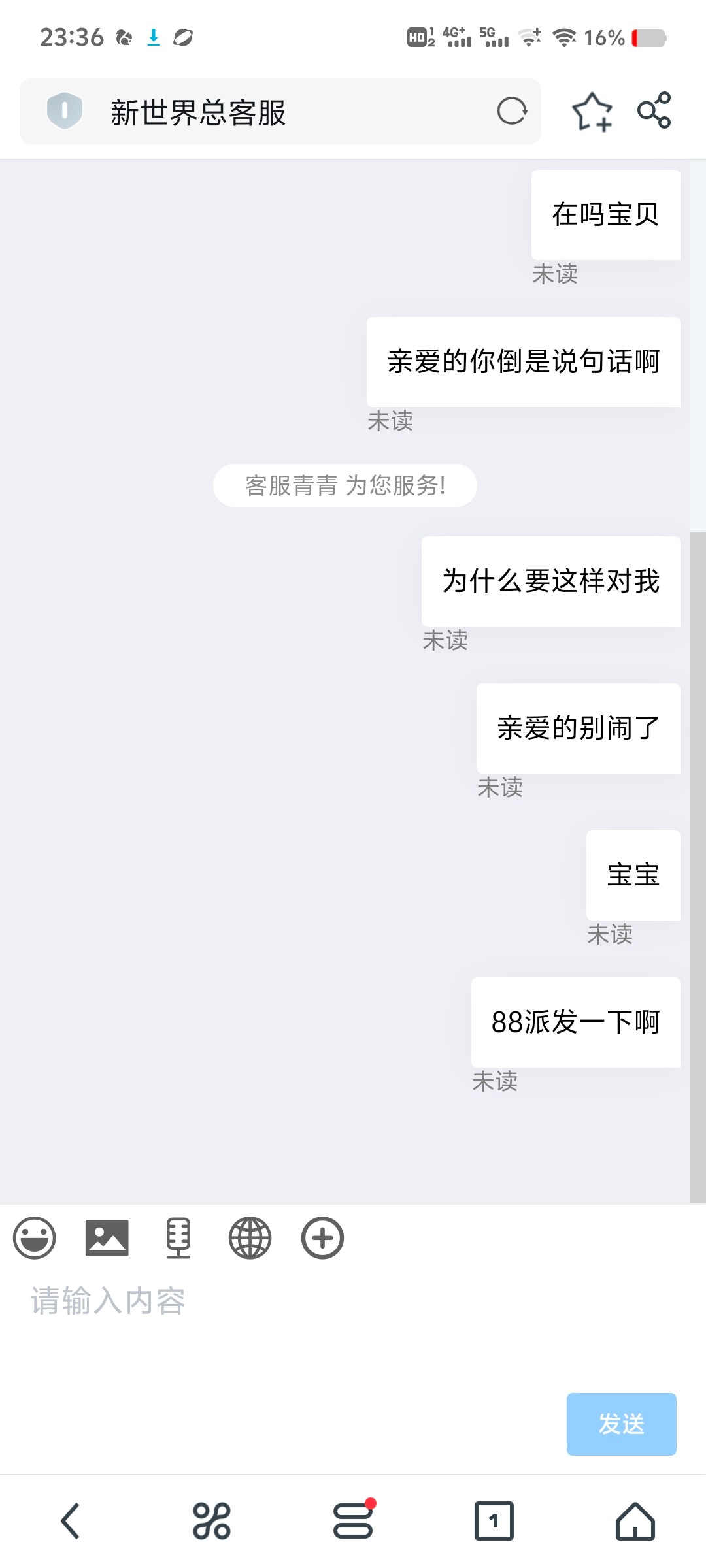
Task: Tap the shield security icon in address bar
Action: 65,110
